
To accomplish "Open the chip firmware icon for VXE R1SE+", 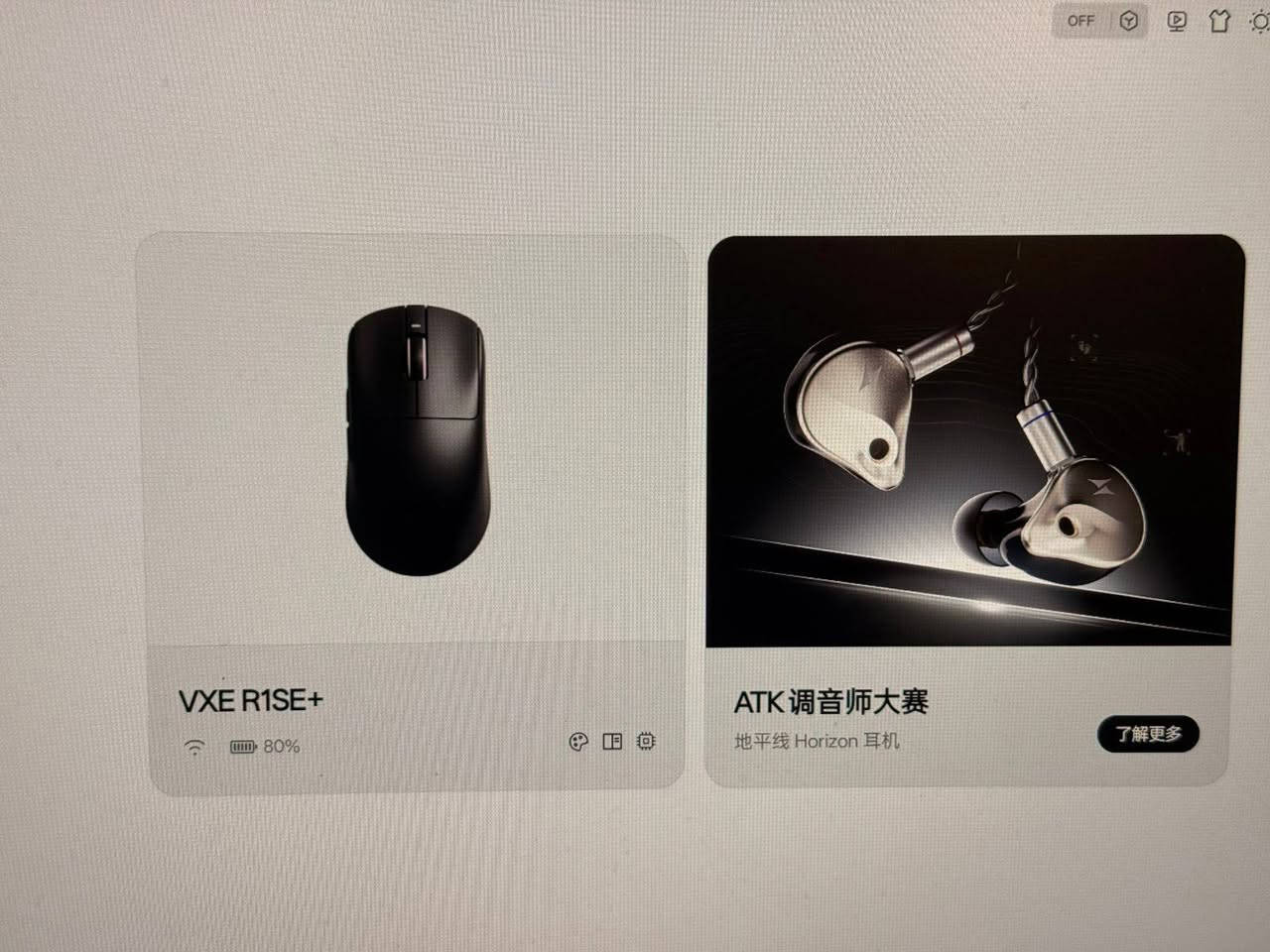I will click(646, 742).
